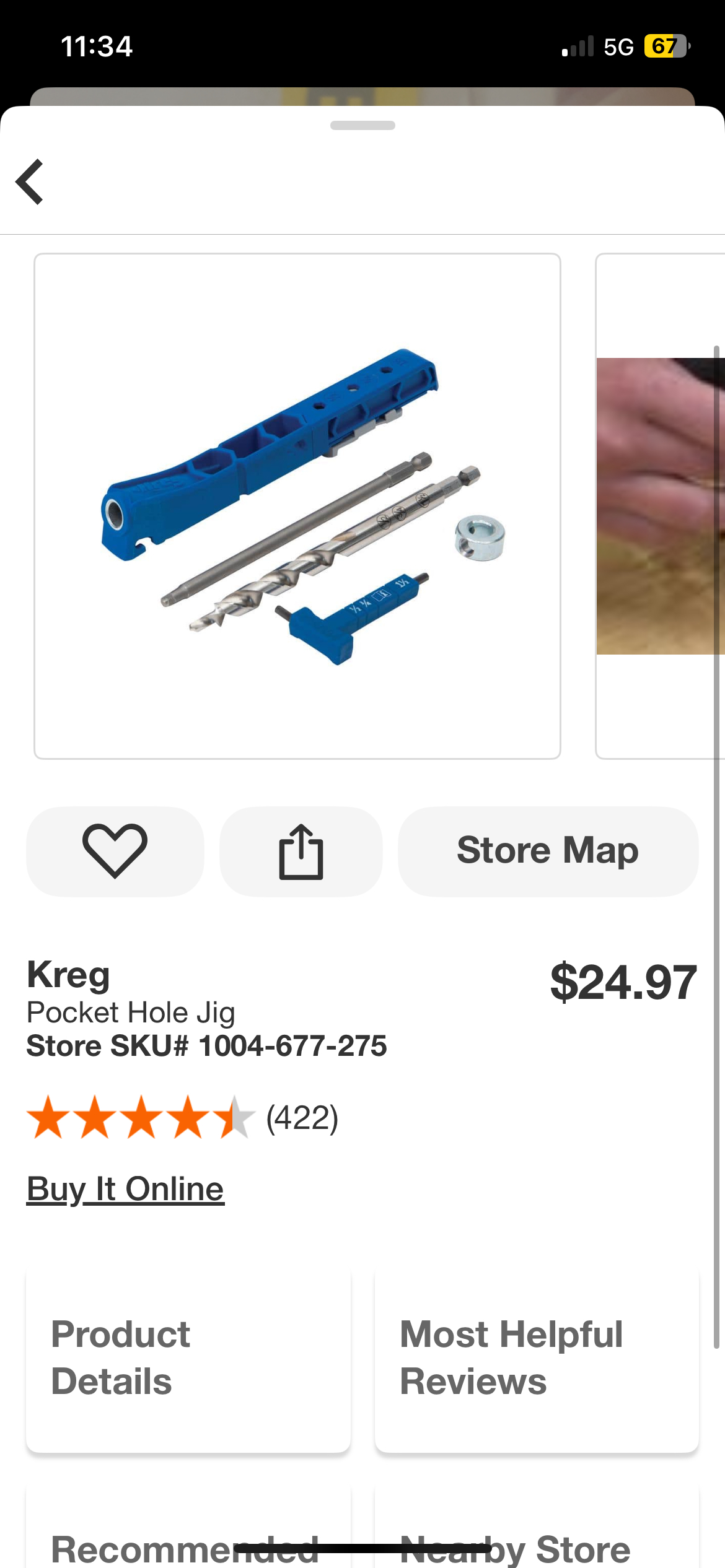Share this product
Viewport: 725px width, 1568px height.
coord(301,852)
